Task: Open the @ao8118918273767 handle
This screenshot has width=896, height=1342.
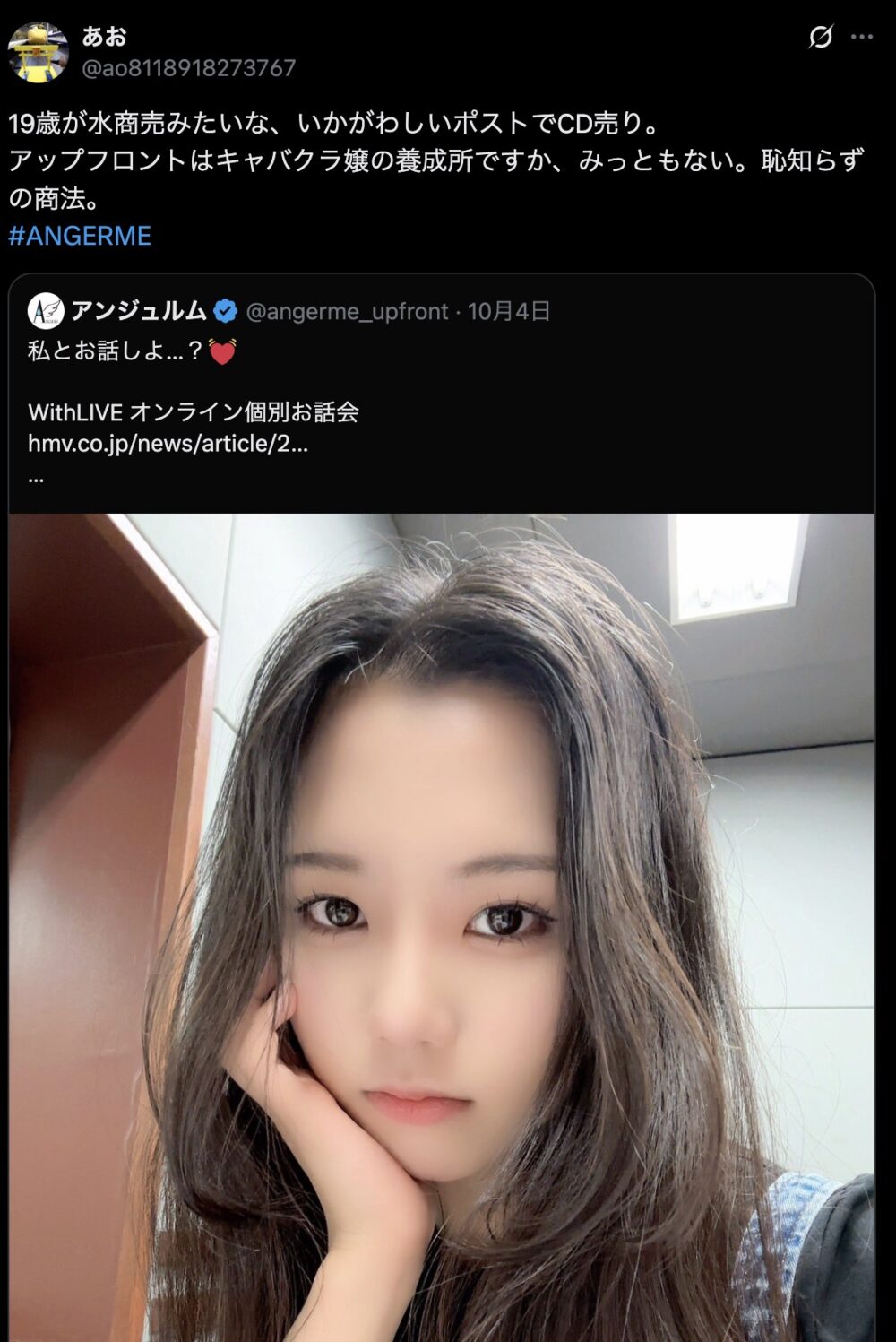Action: 188,68
